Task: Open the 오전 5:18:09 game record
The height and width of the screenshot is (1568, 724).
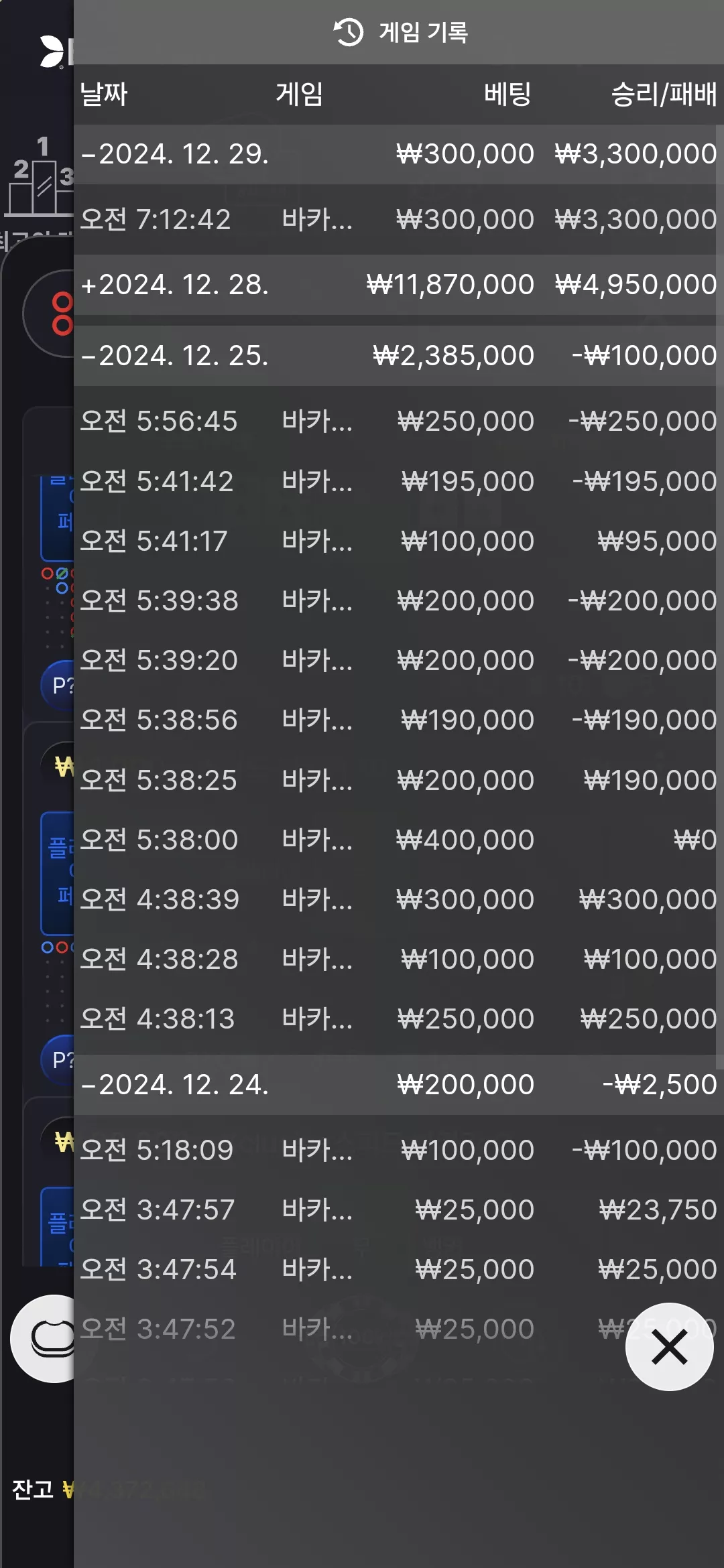Action: [398, 1151]
